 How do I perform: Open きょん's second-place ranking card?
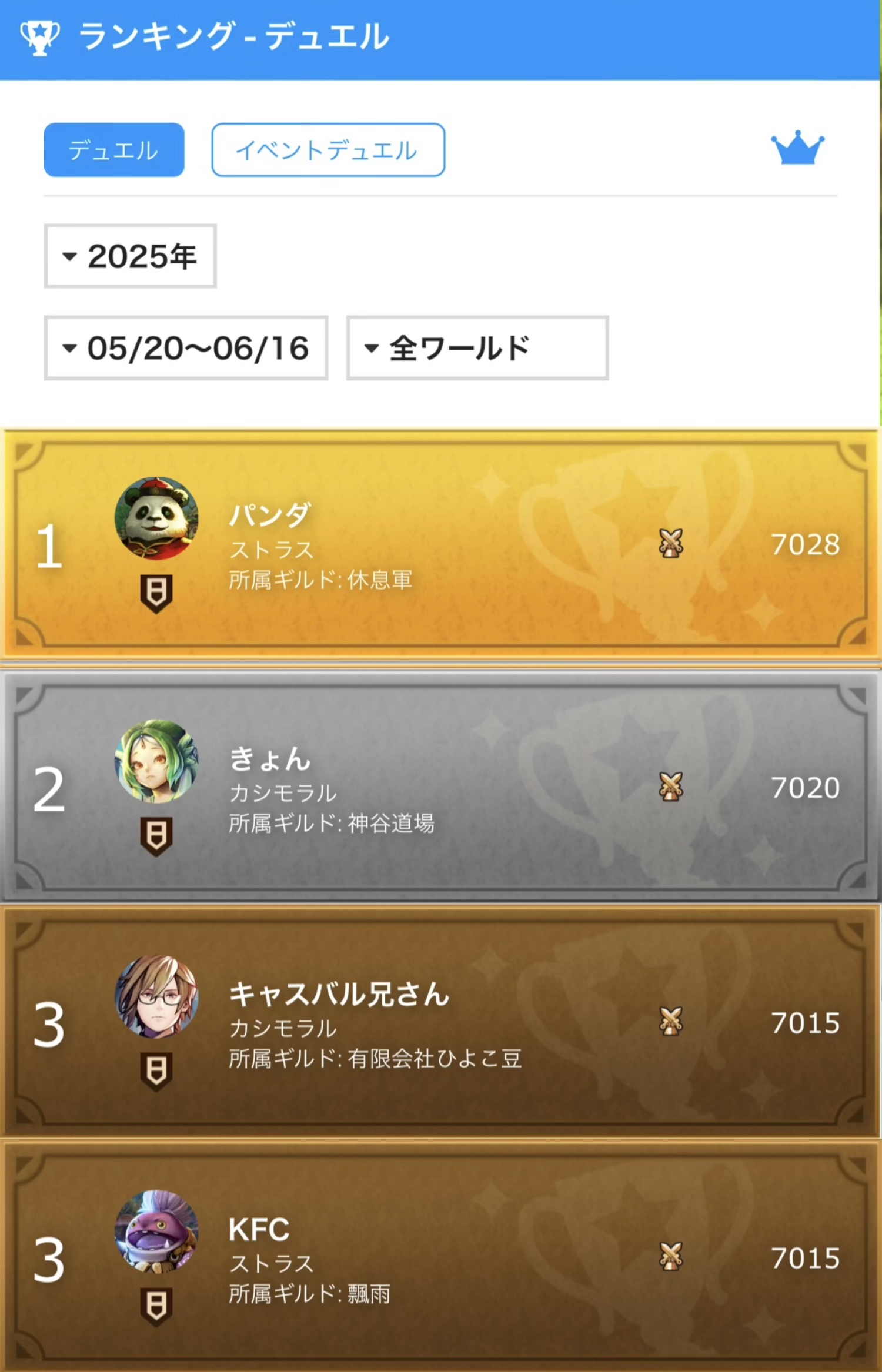tap(441, 788)
